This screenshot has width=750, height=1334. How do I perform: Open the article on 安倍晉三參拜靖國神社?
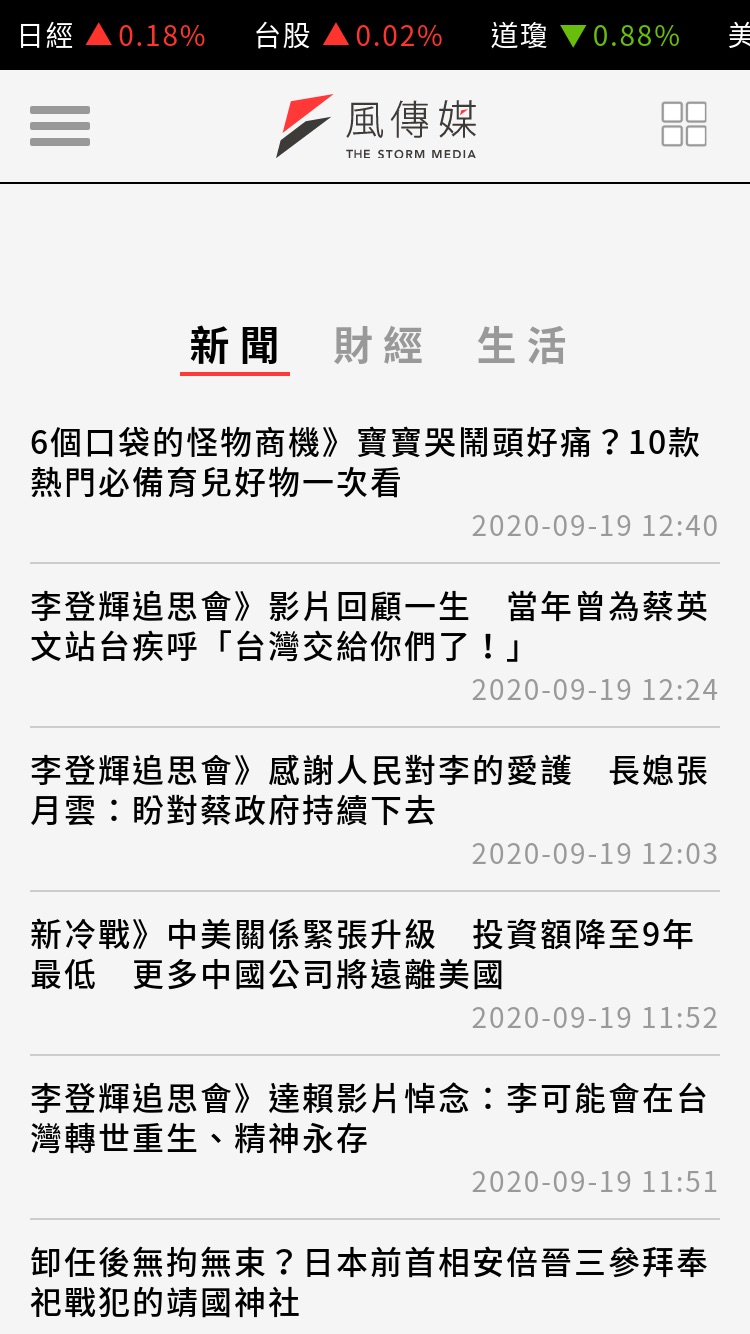(375, 1283)
